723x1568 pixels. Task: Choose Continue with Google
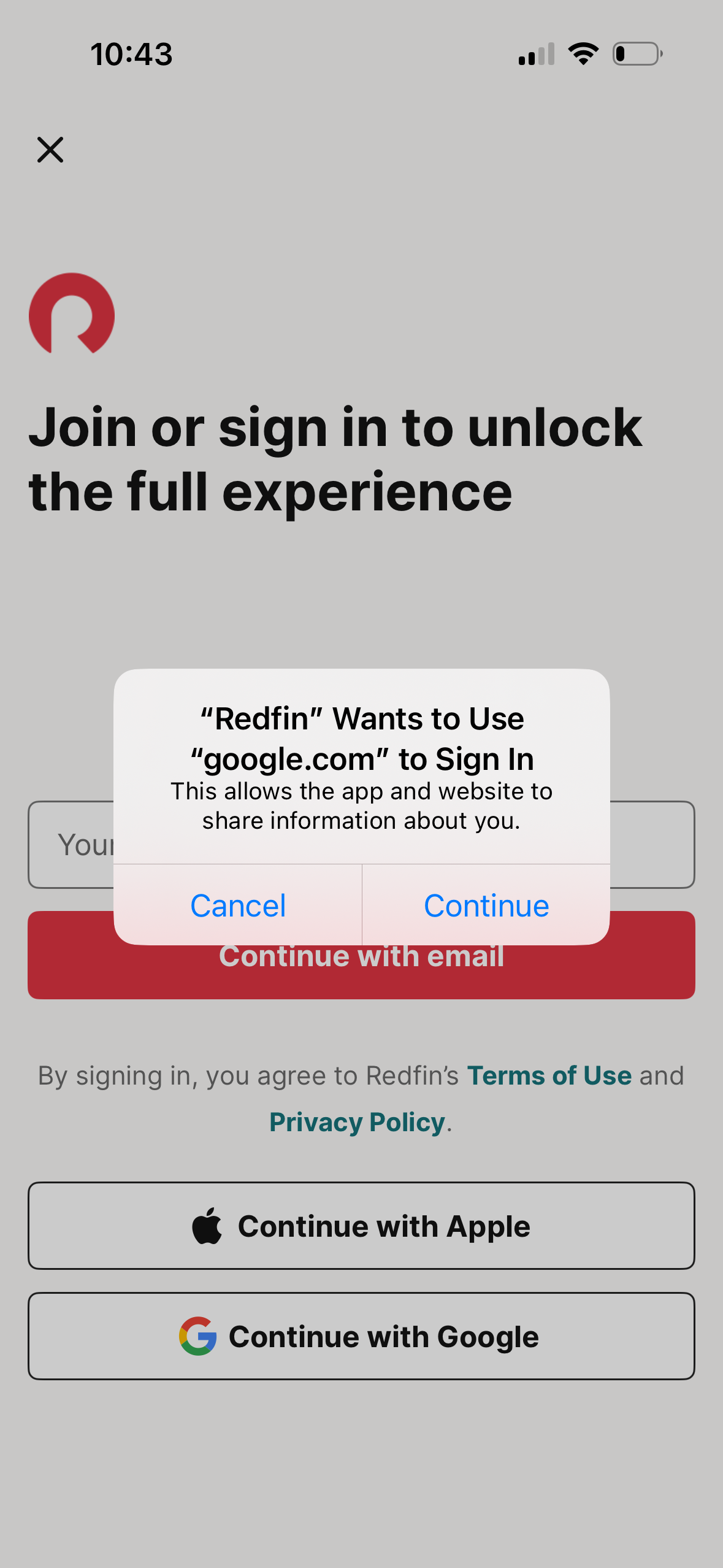click(x=361, y=1336)
